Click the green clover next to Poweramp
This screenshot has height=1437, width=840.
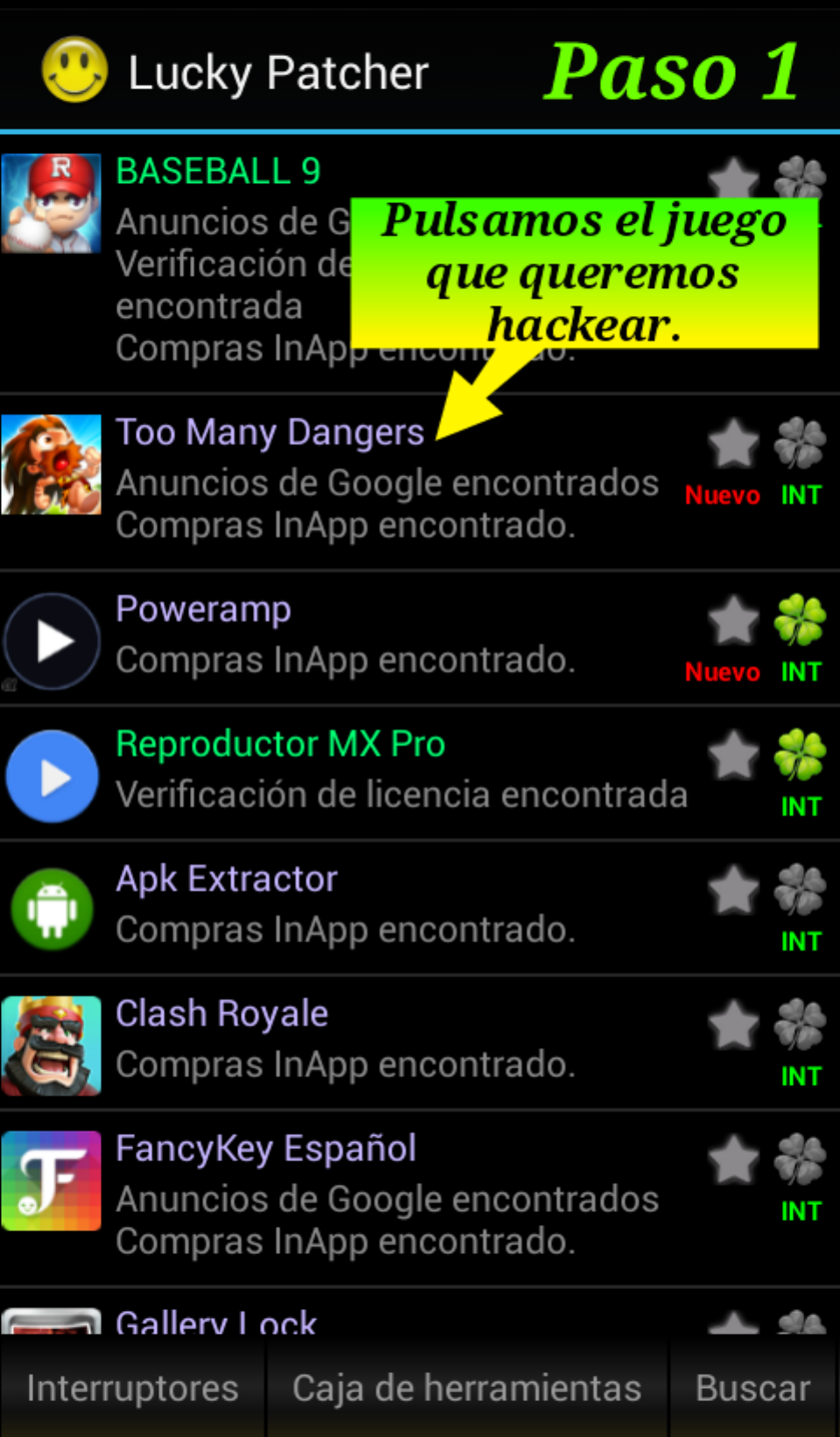[799, 620]
